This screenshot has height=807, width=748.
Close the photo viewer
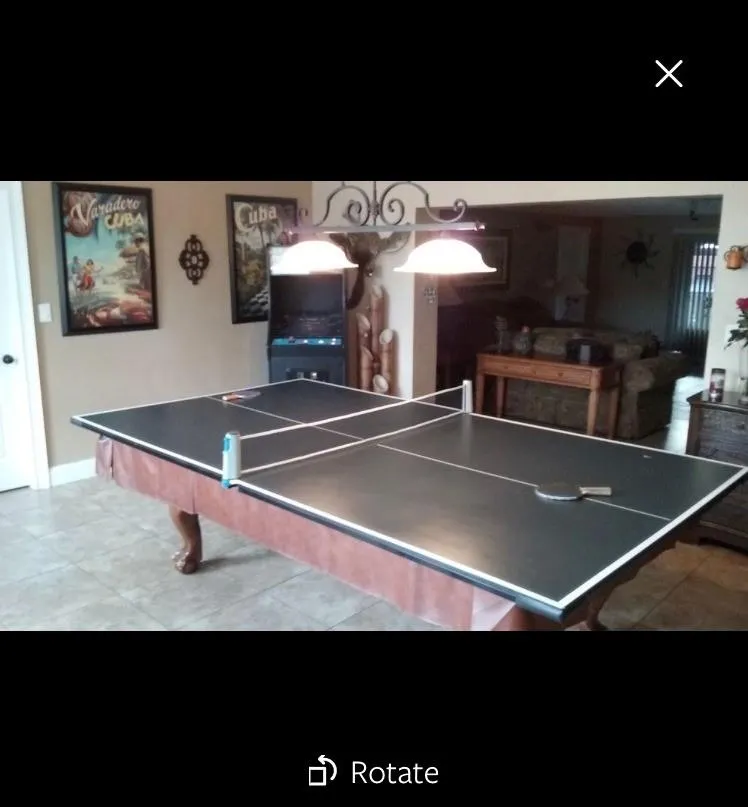pos(668,74)
